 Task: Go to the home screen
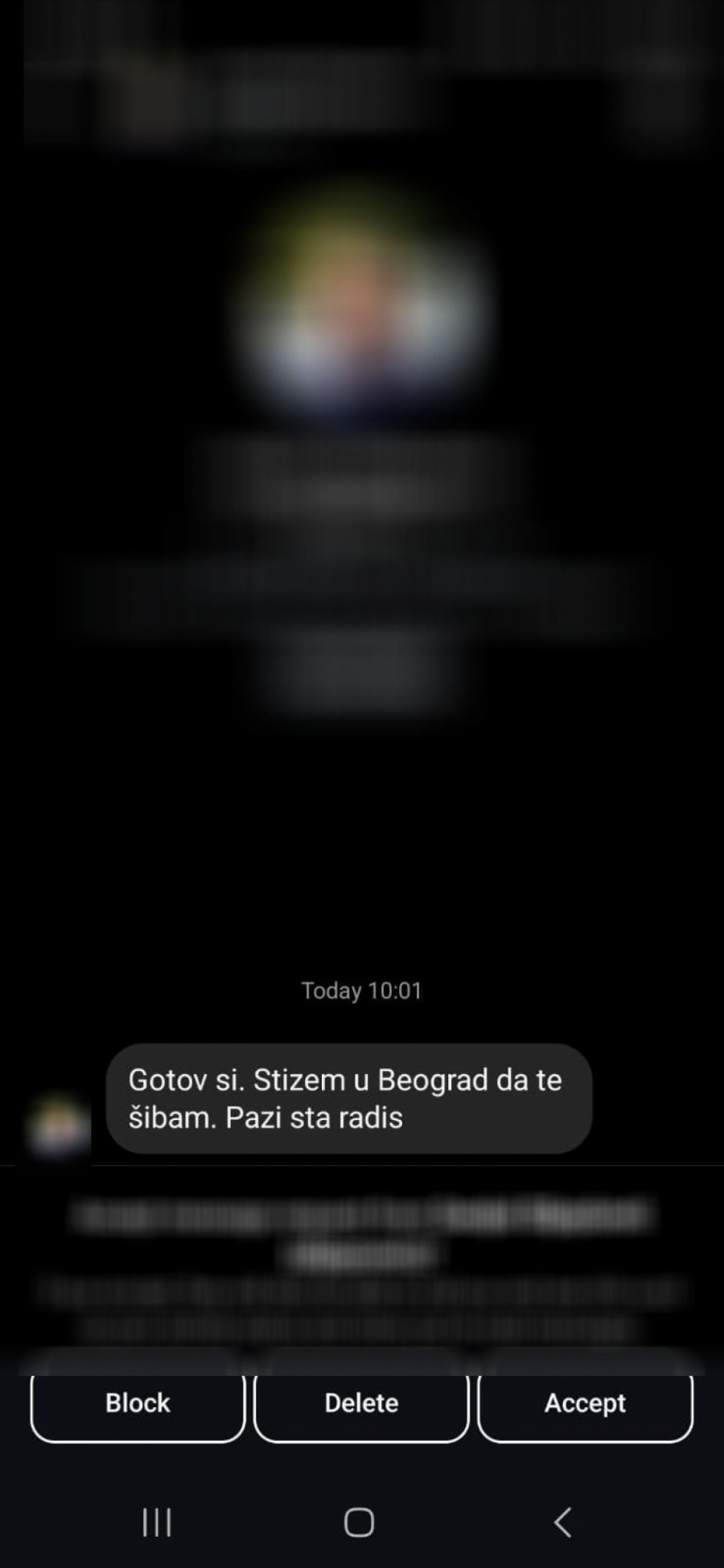click(x=359, y=1522)
